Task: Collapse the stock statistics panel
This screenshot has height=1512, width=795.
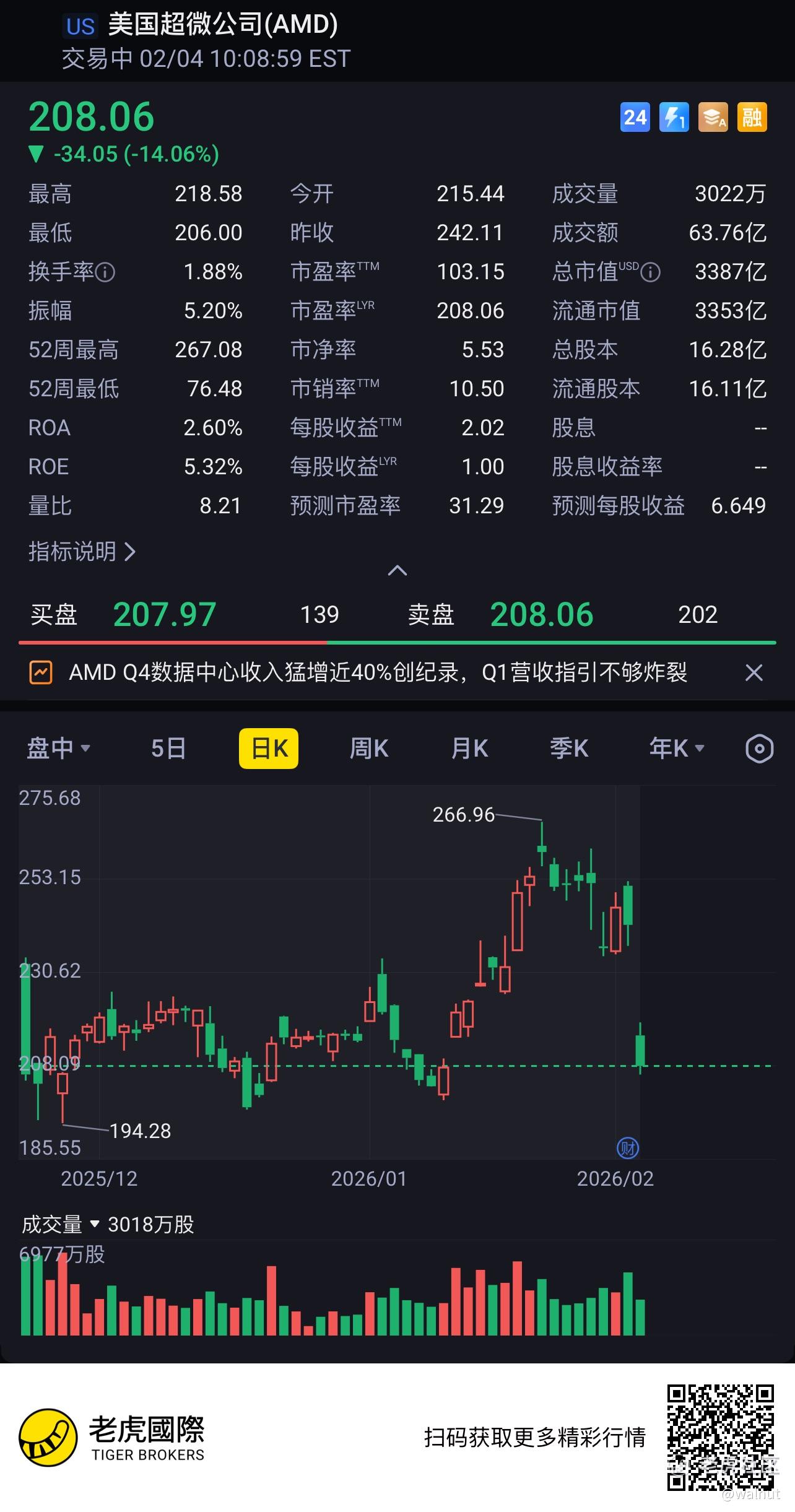Action: [x=397, y=570]
